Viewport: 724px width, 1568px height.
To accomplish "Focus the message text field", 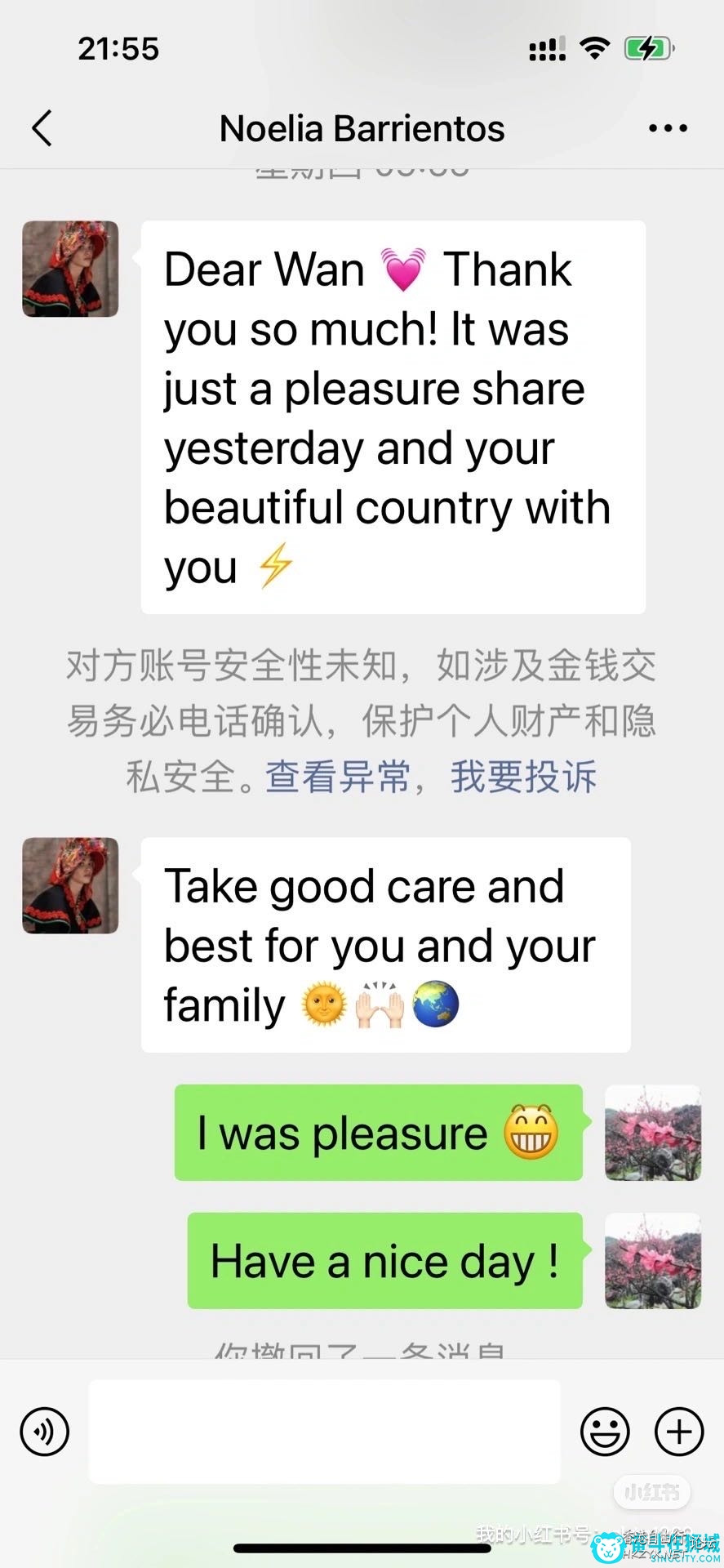I will (325, 1432).
